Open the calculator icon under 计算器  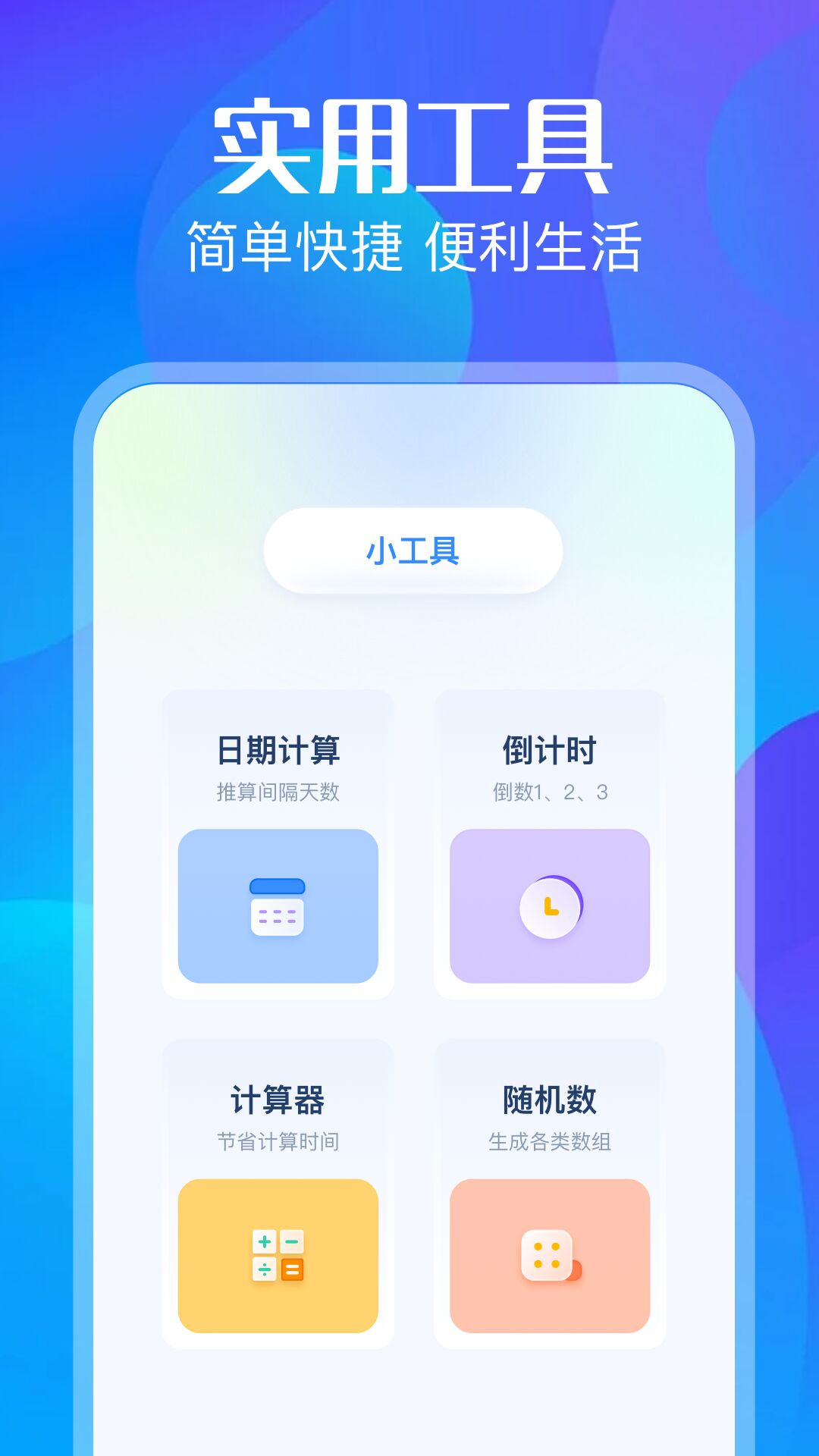(x=277, y=1257)
